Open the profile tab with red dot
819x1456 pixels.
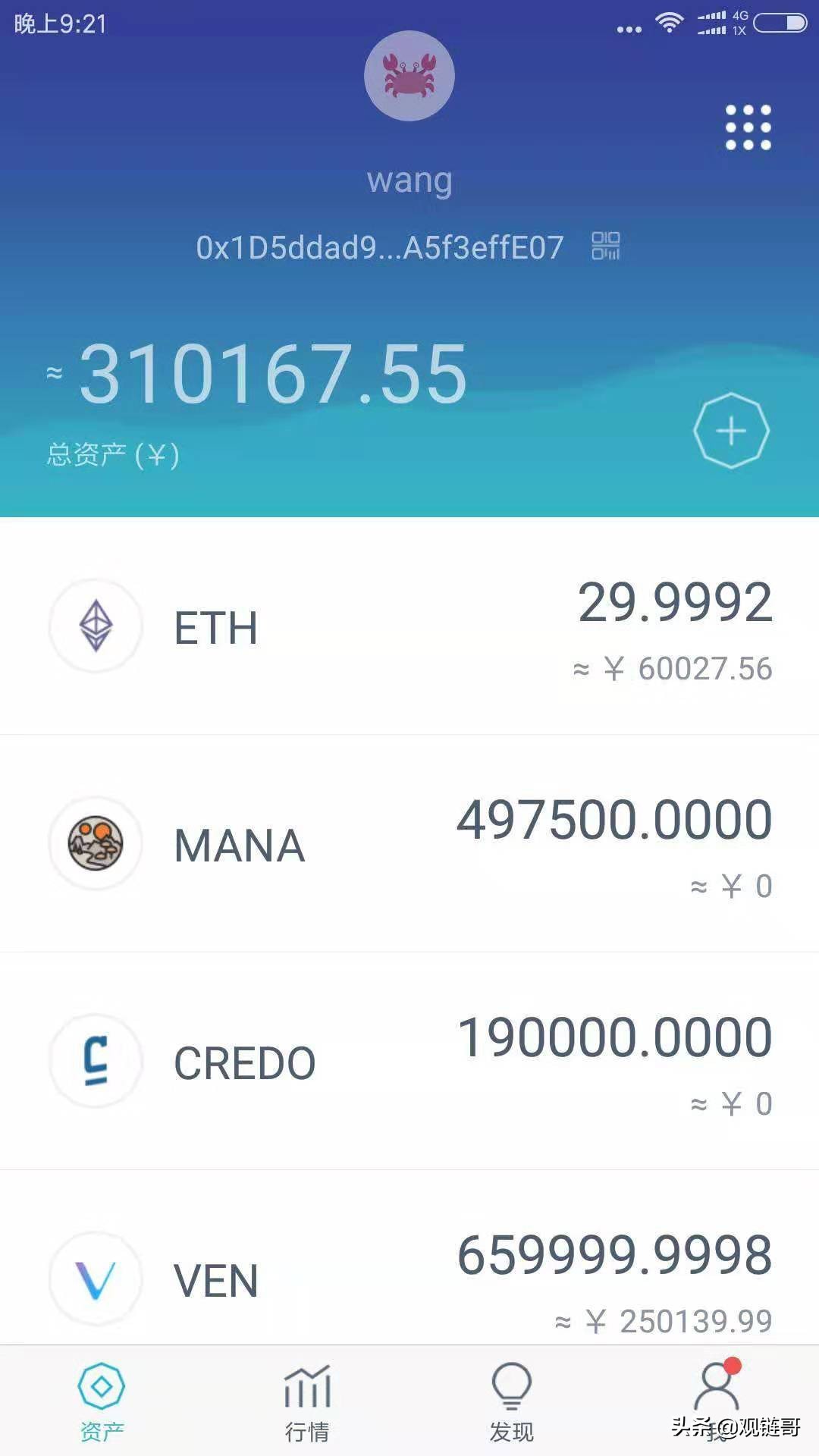point(717,1395)
